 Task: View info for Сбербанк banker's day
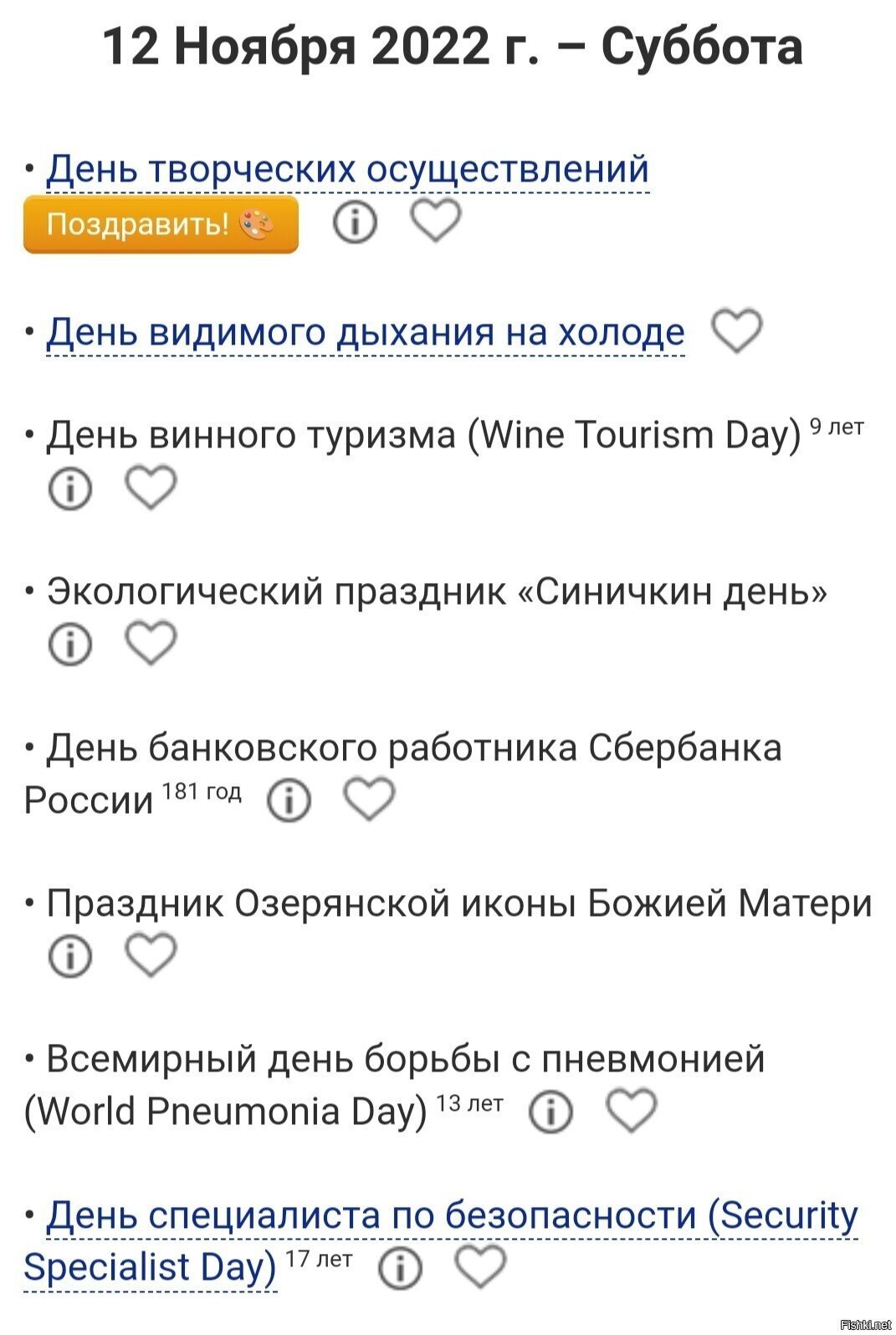(289, 798)
